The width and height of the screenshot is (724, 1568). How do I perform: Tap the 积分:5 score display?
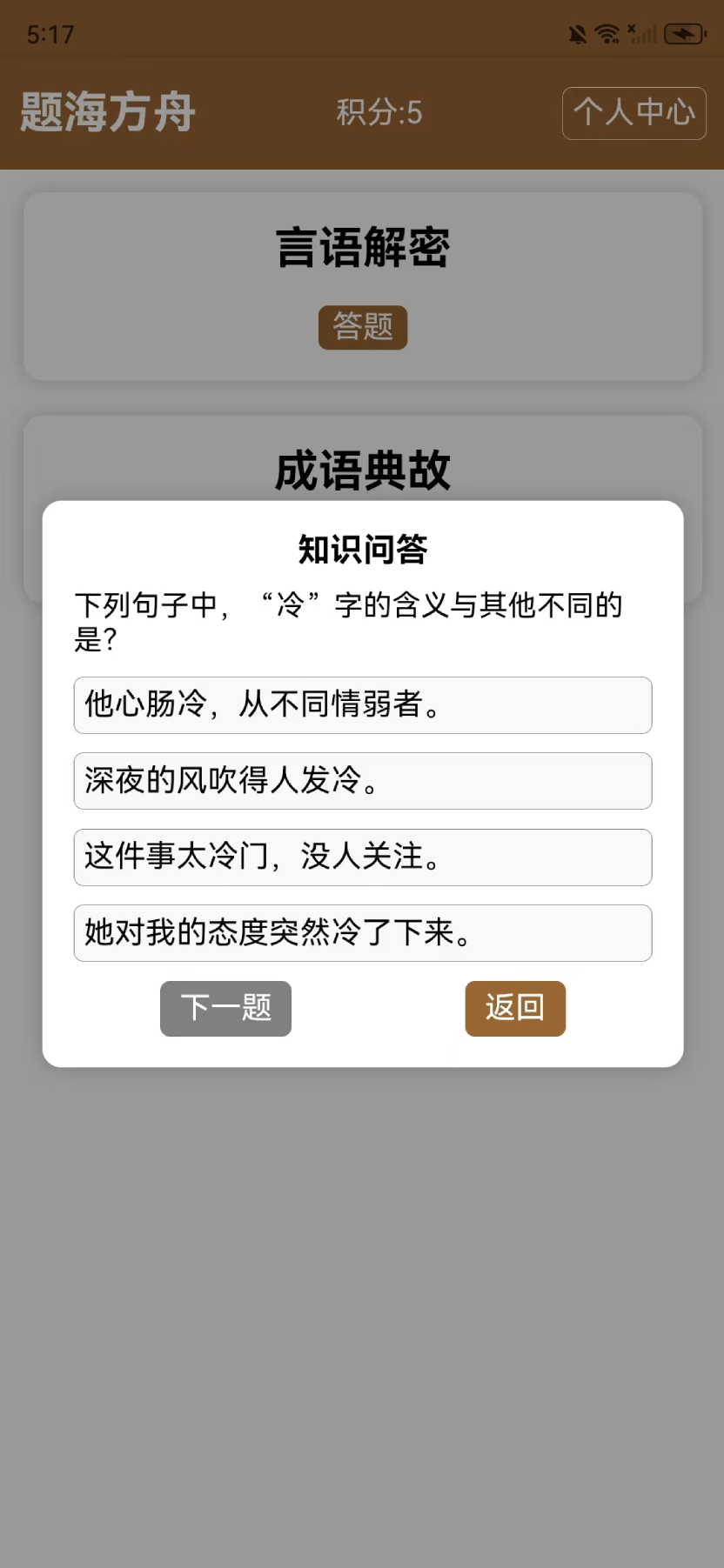tap(379, 114)
